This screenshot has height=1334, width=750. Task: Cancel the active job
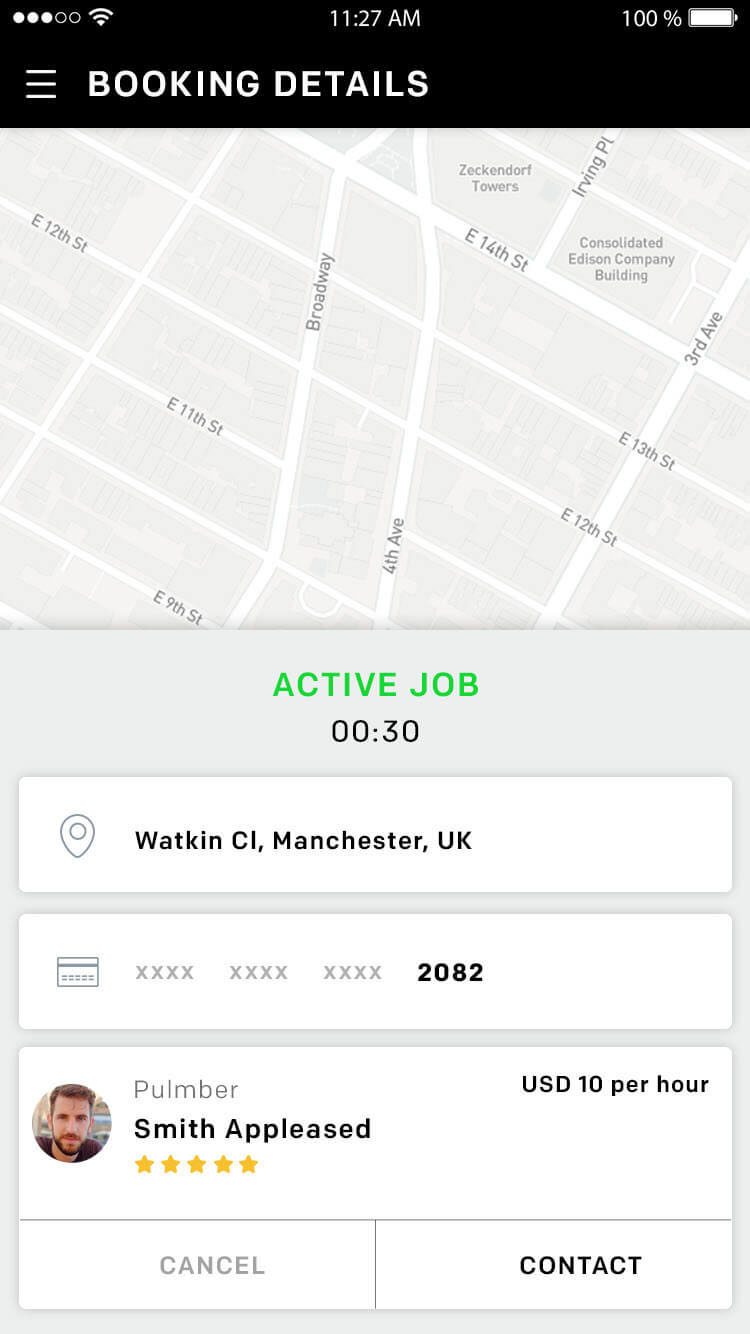click(197, 1265)
